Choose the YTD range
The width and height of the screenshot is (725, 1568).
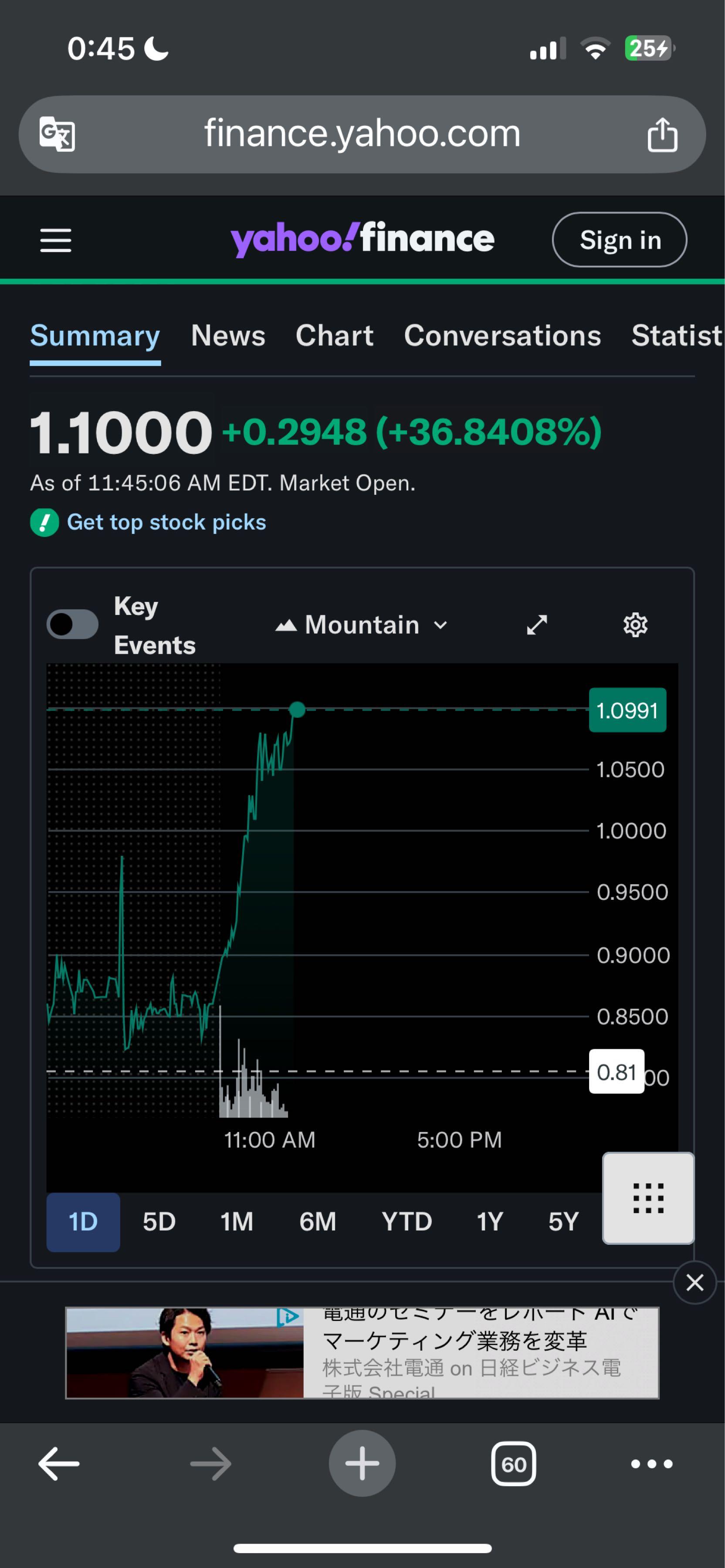point(407,1222)
